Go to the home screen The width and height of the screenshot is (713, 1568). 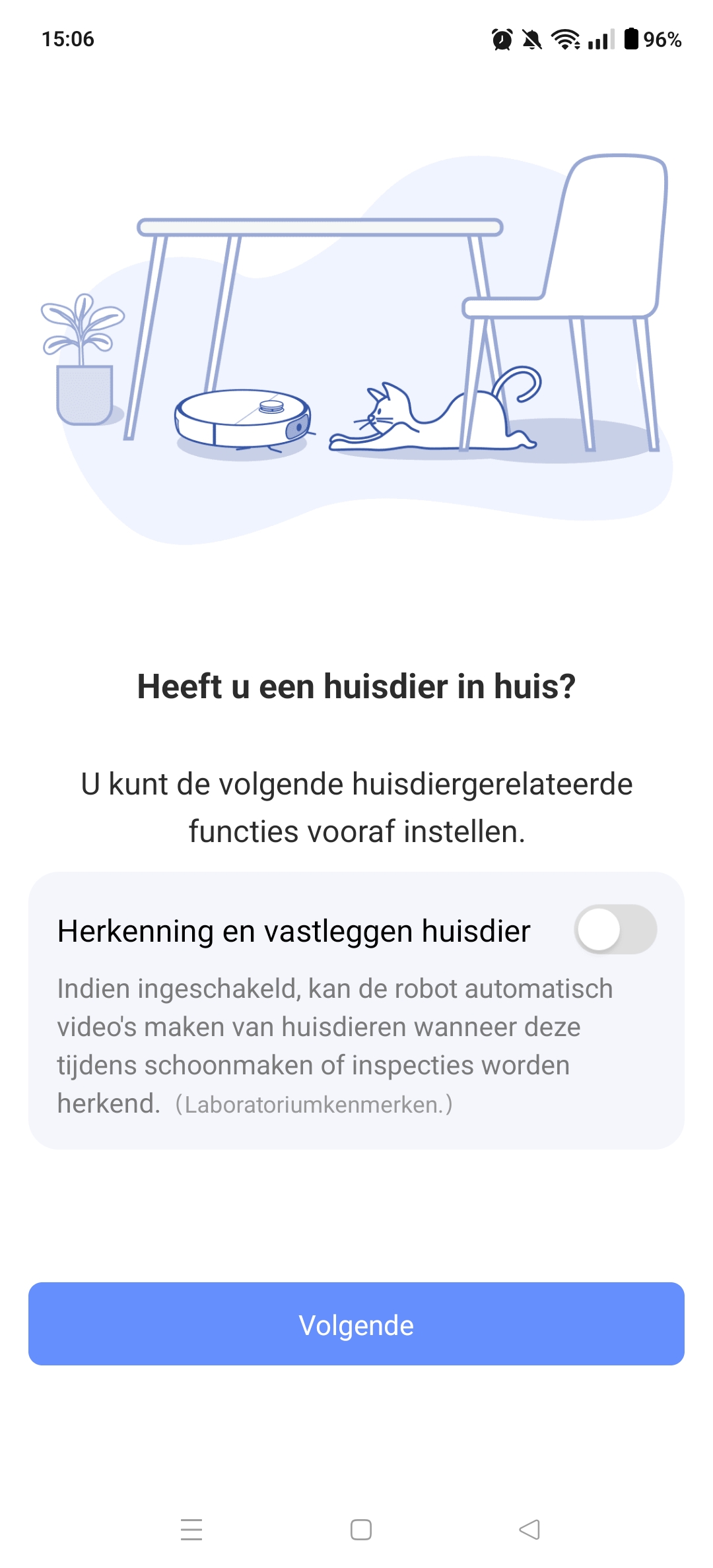(360, 1529)
